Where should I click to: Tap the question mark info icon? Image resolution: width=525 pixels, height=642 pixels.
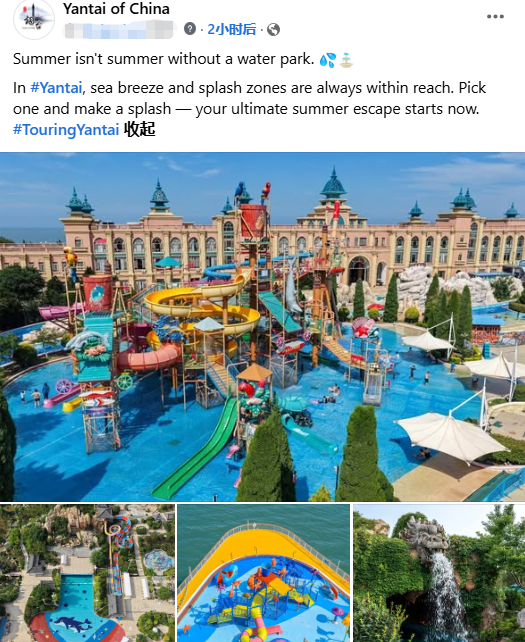[190, 29]
